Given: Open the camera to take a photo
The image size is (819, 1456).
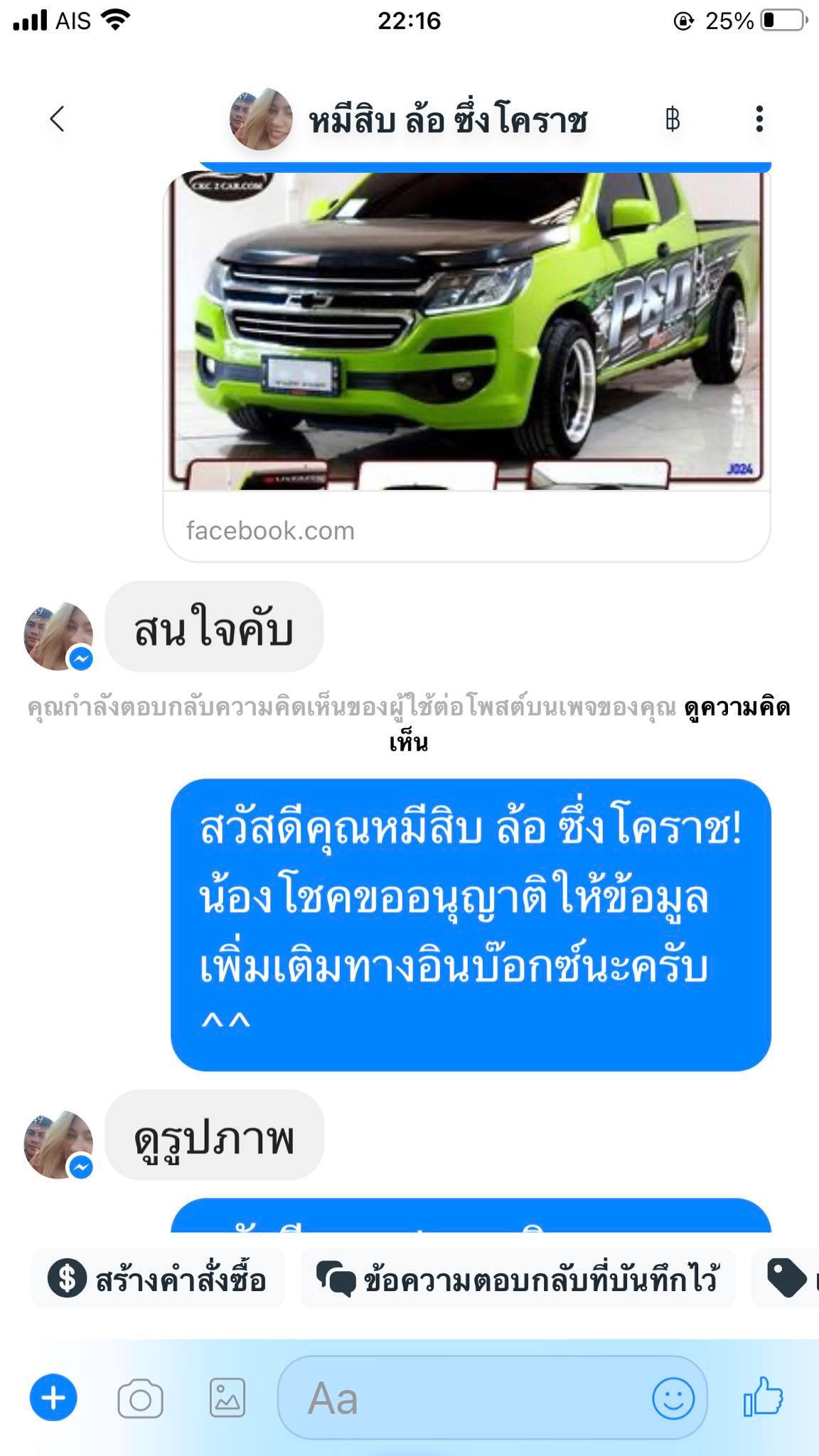Looking at the screenshot, I should click(140, 1399).
